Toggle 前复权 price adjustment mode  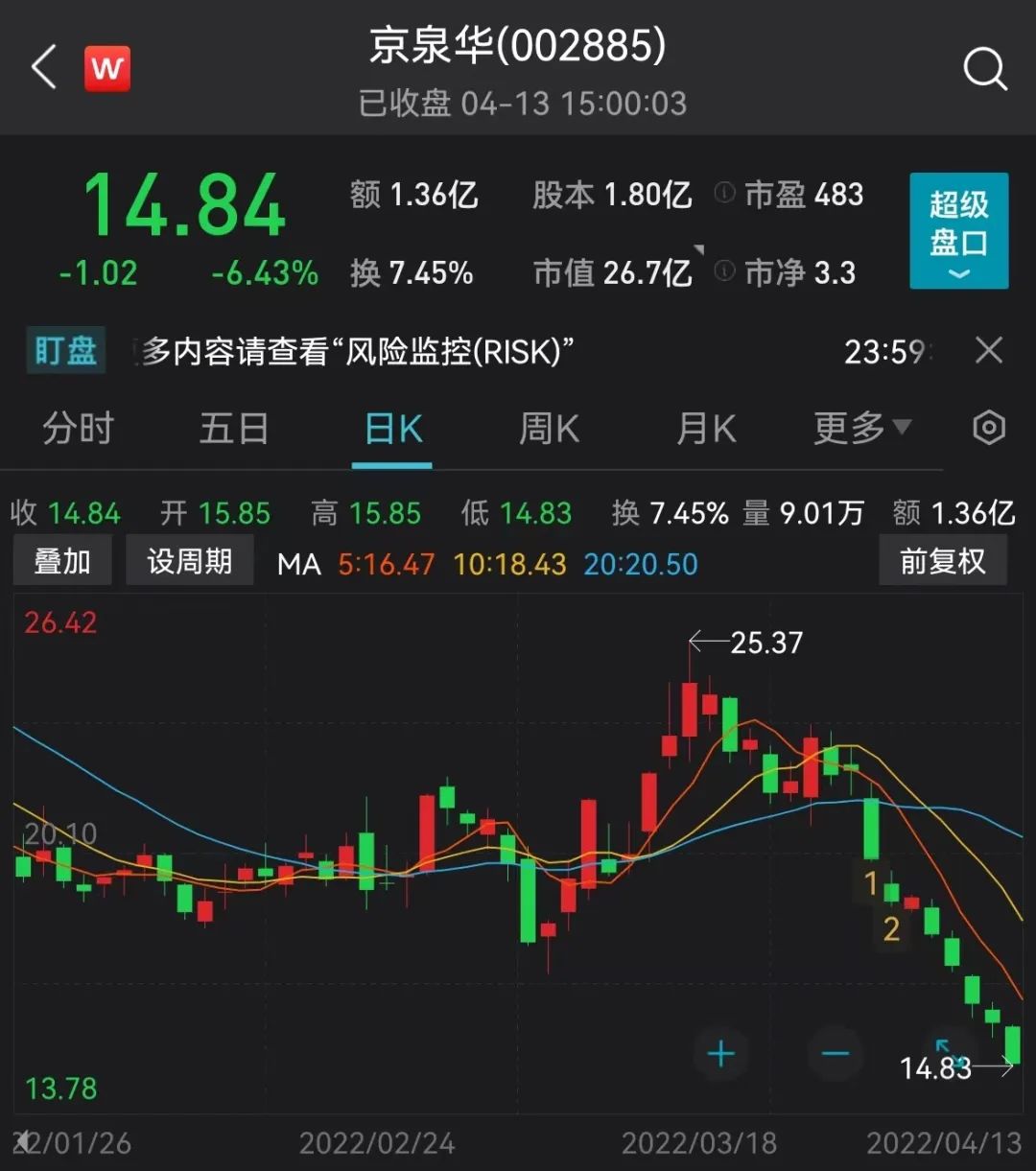[943, 560]
